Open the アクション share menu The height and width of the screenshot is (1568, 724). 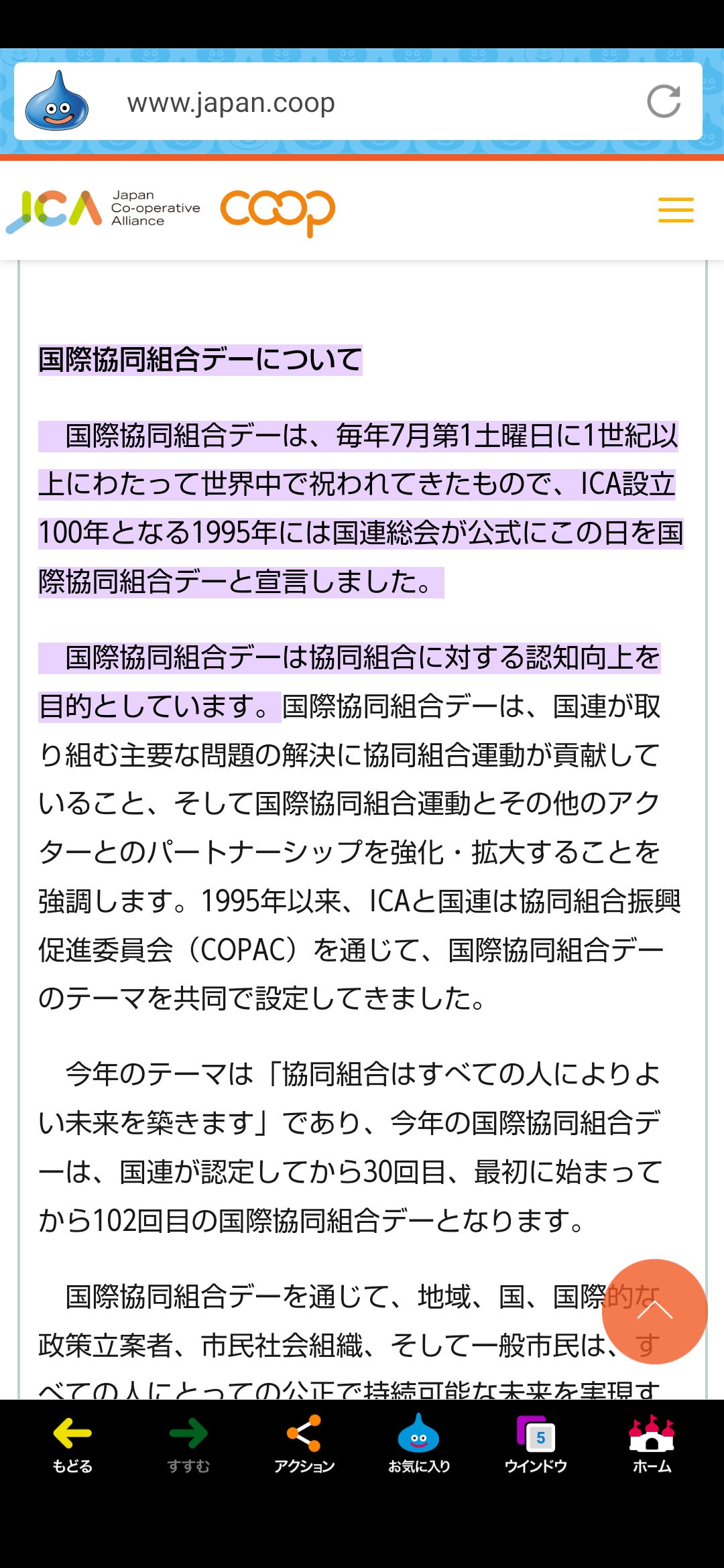[x=304, y=1445]
